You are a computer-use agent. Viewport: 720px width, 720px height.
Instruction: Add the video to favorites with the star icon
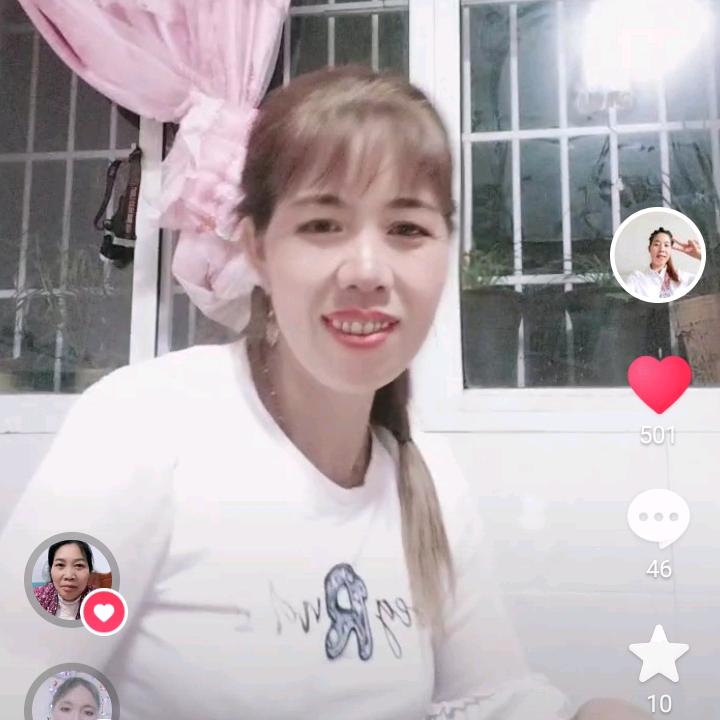[x=658, y=654]
